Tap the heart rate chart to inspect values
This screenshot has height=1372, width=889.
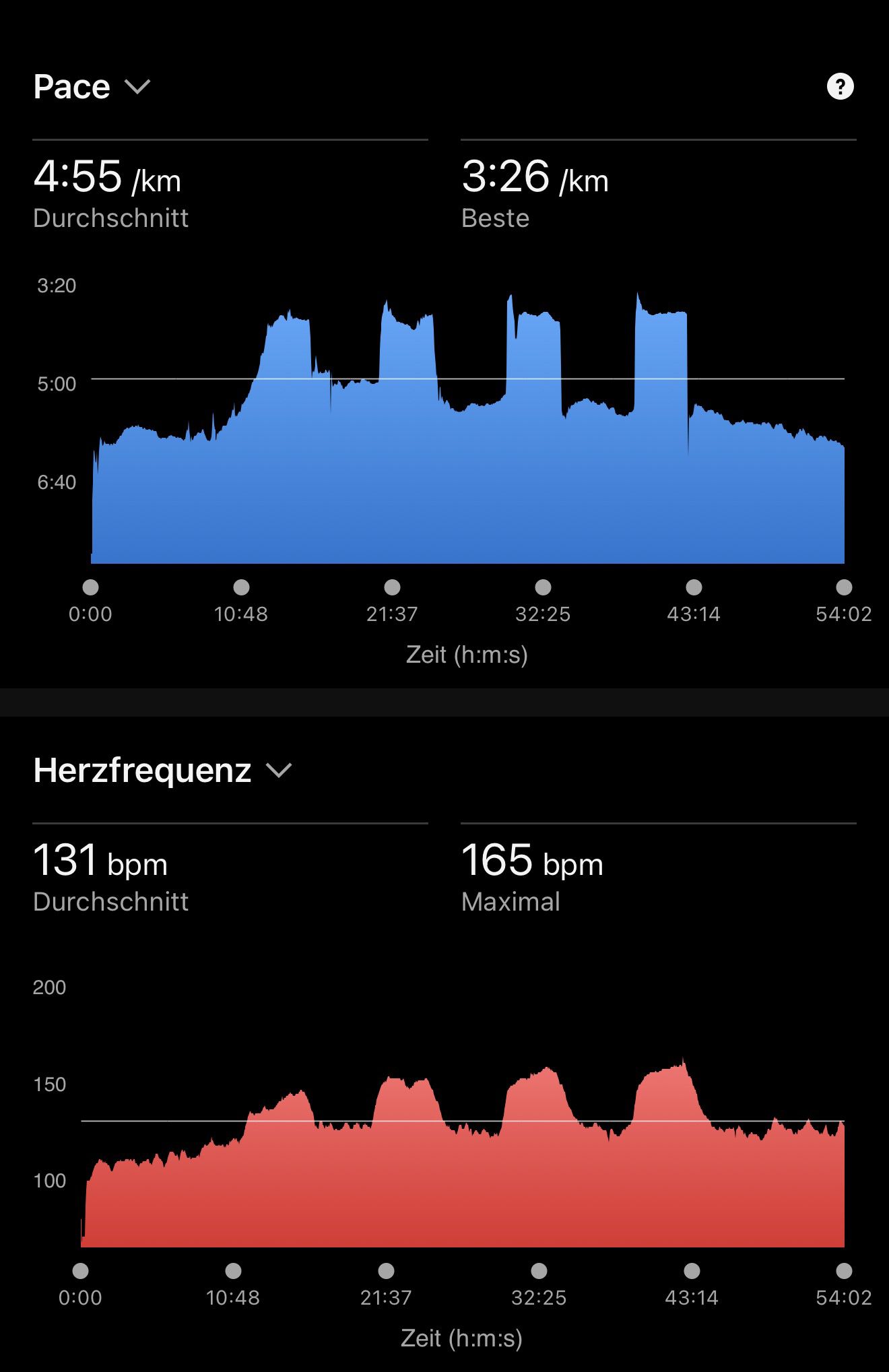click(462, 1152)
